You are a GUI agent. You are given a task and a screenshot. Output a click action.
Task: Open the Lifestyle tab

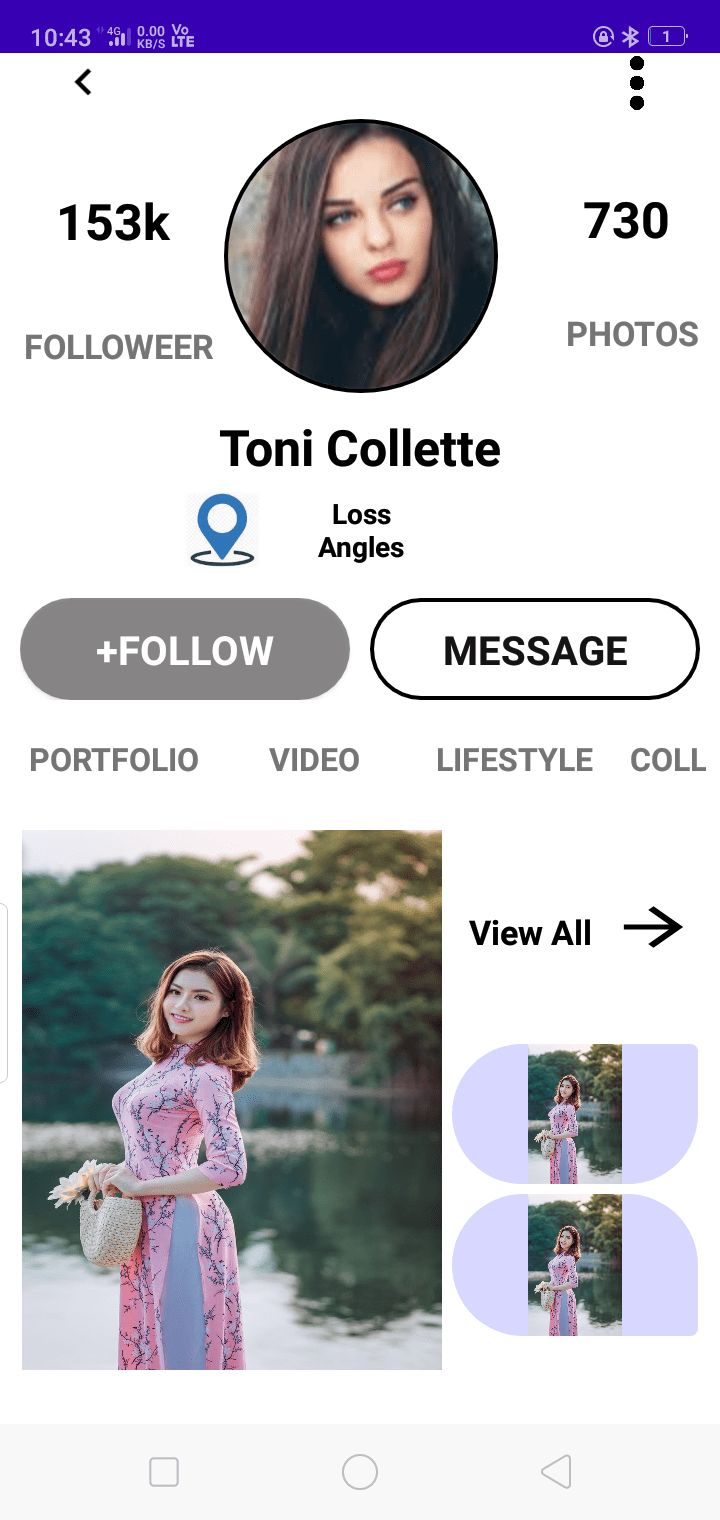514,760
